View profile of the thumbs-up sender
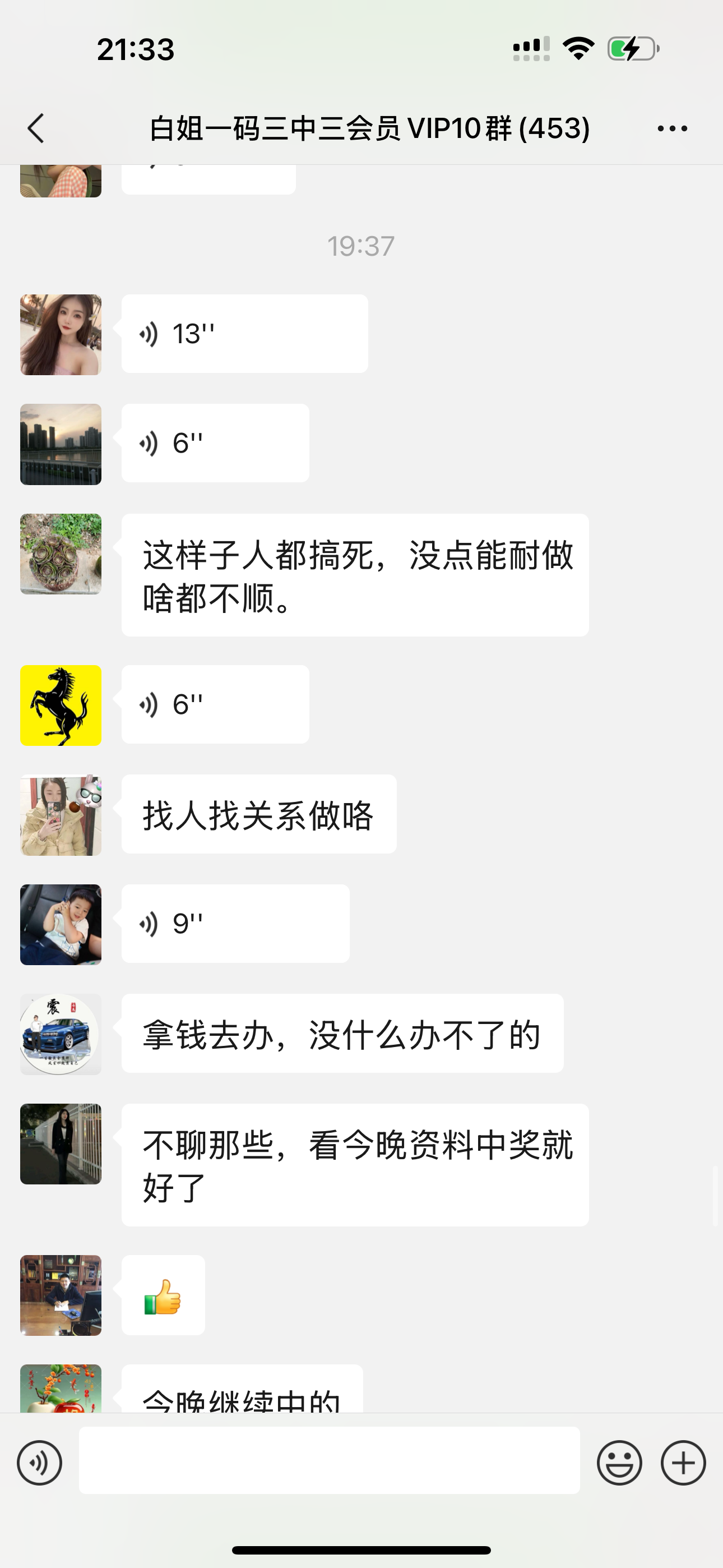 click(x=61, y=1295)
